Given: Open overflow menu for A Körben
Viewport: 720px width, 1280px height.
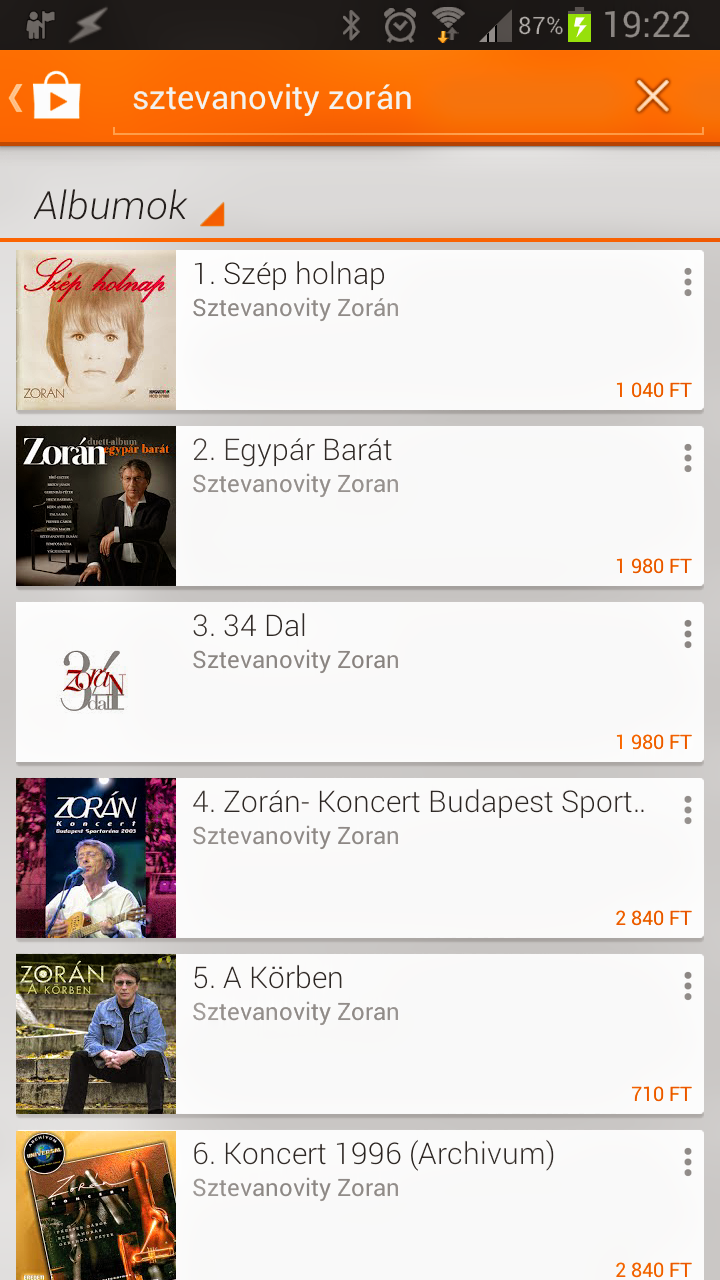Looking at the screenshot, I should click(x=687, y=986).
